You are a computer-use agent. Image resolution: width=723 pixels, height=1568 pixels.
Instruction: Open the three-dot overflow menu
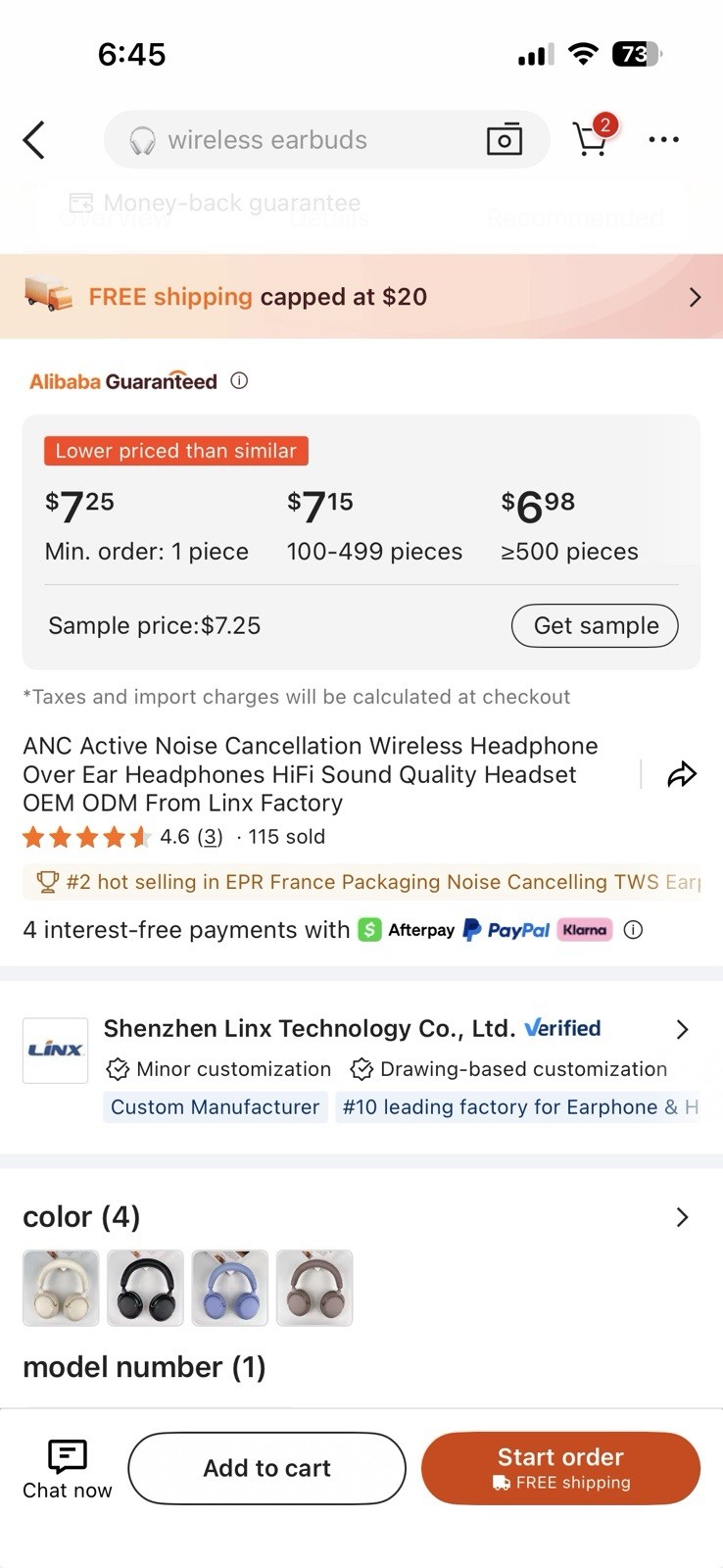coord(663,140)
